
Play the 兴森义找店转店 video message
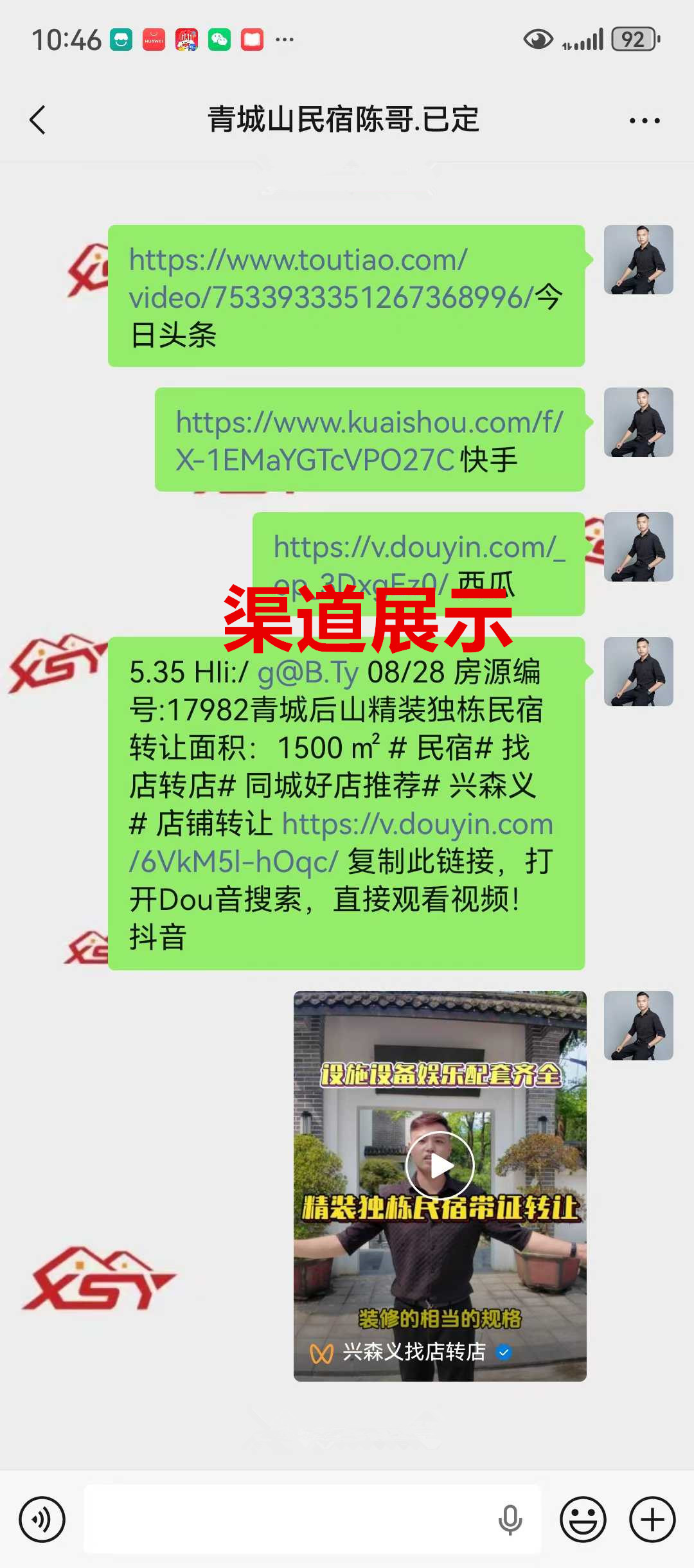coord(440,1165)
